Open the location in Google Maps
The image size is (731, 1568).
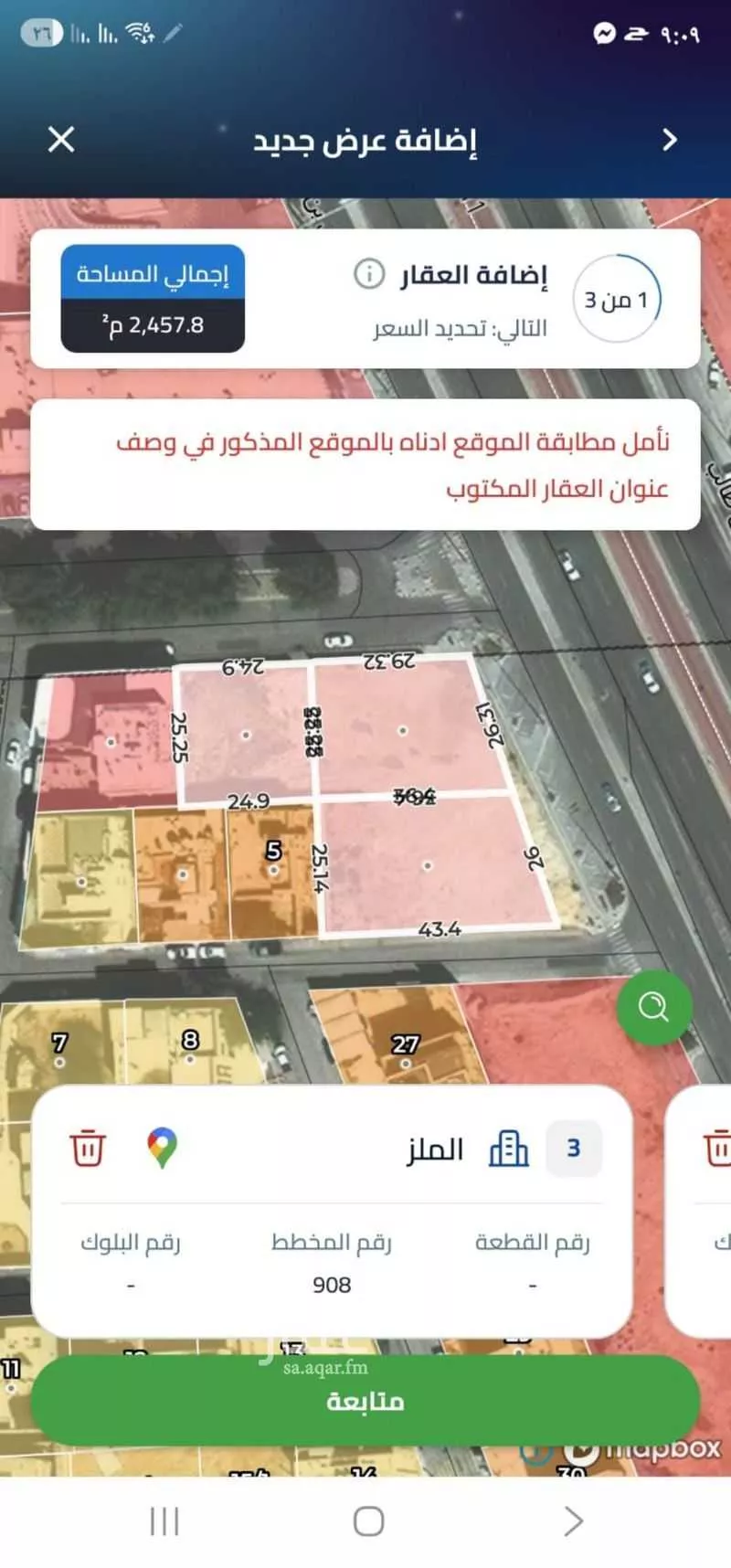161,1147
